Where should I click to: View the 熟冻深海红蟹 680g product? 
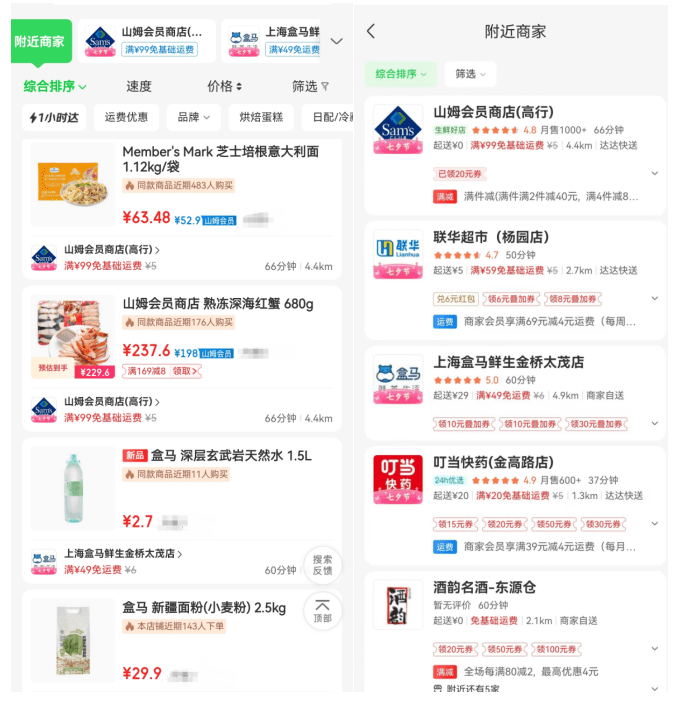(217, 304)
